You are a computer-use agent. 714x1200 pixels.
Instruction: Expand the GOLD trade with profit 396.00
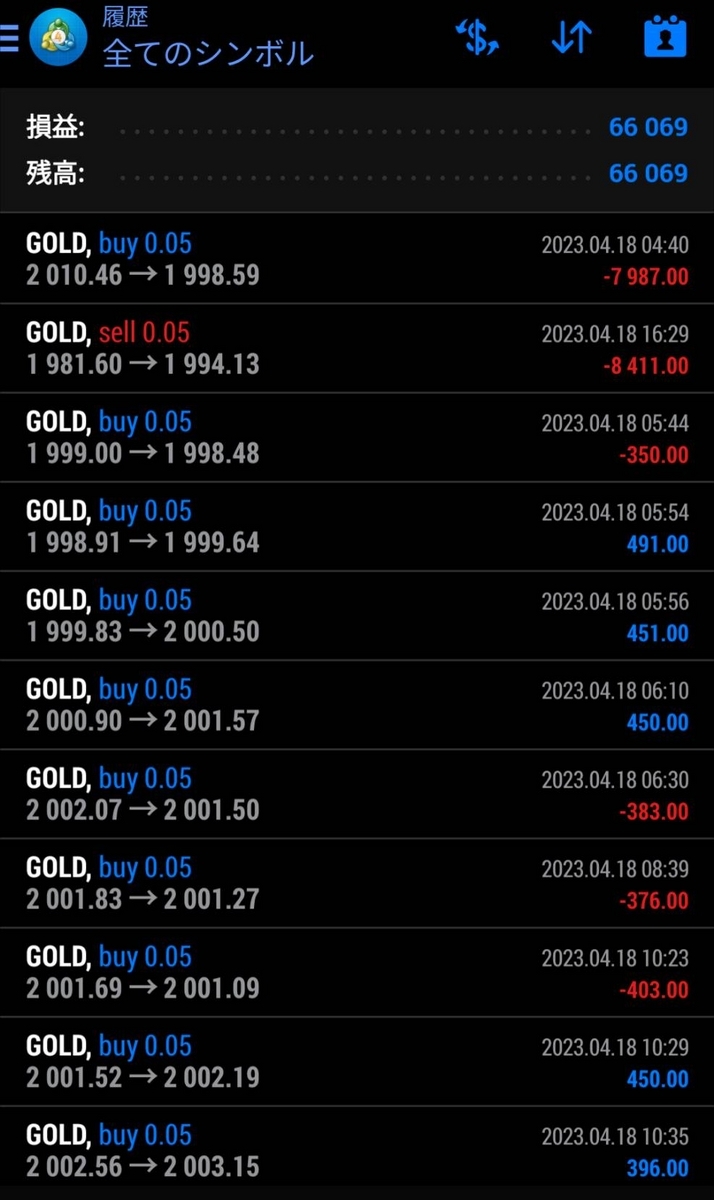(357, 1150)
